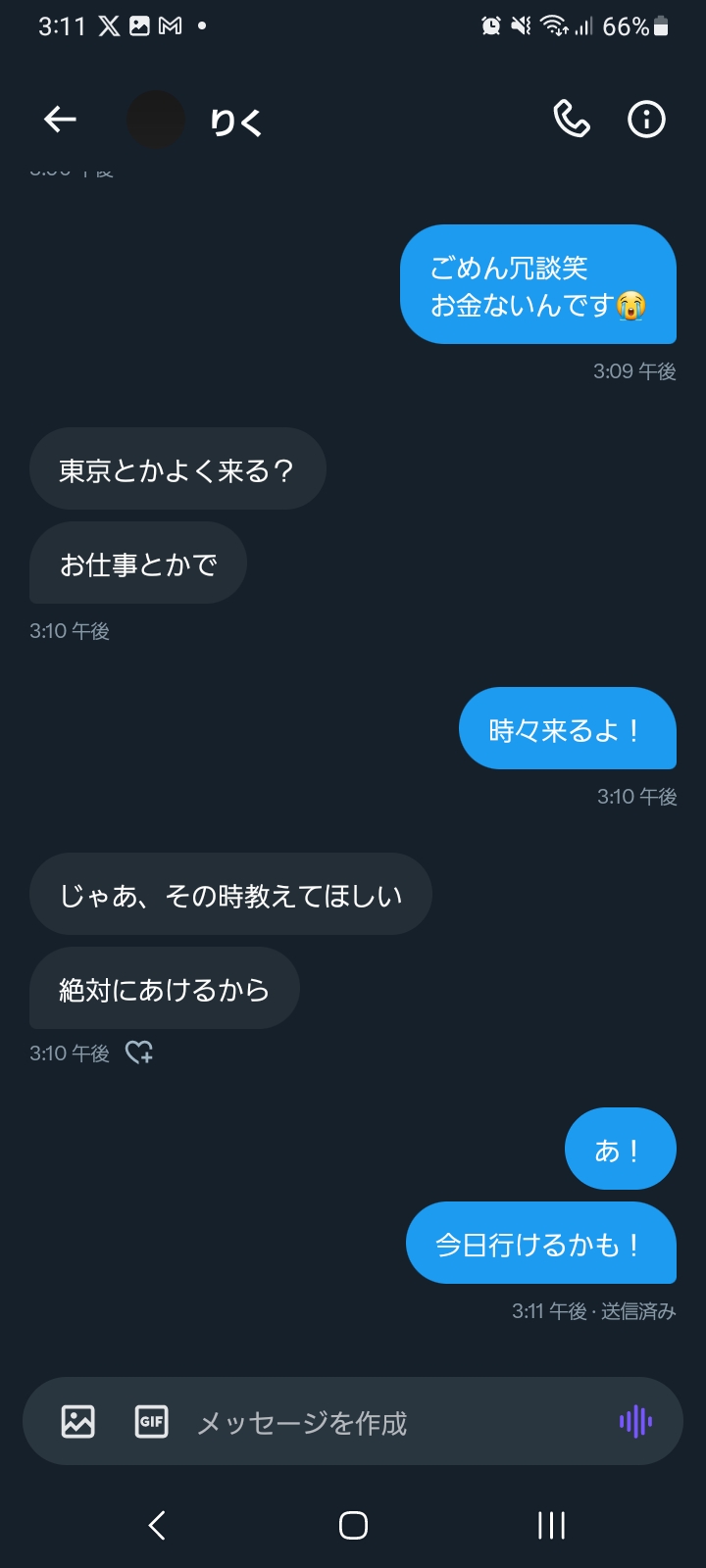Open りく's profile avatar
The height and width of the screenshot is (1568, 706).
pos(156,120)
